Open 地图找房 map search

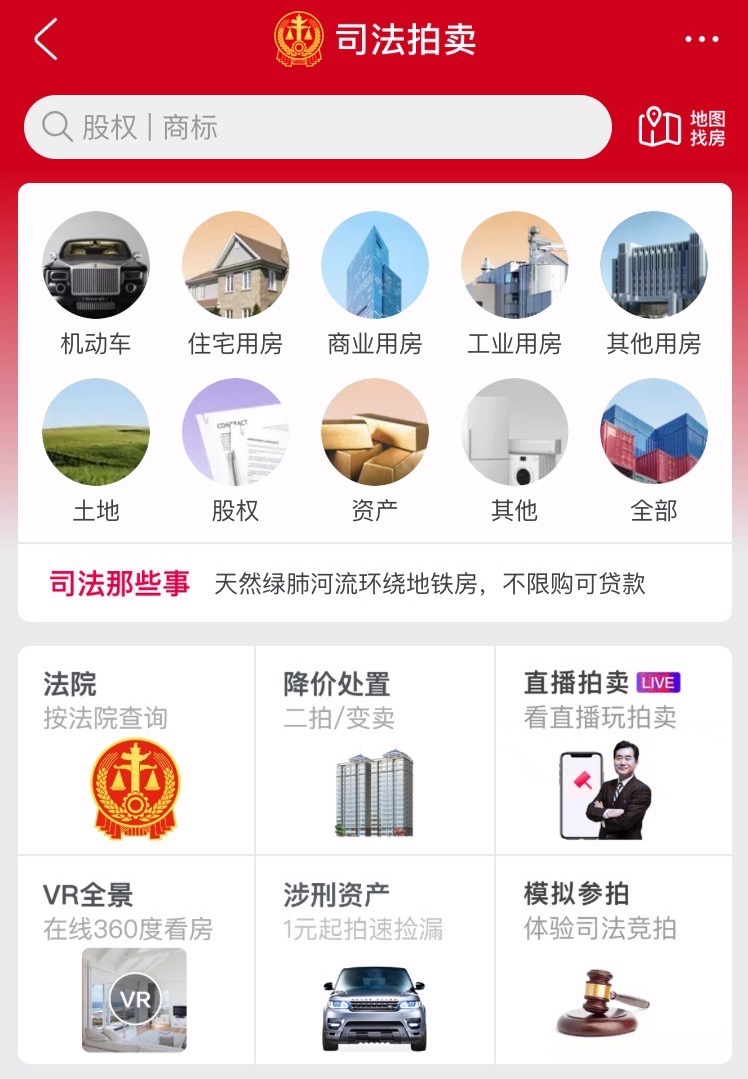tap(682, 128)
